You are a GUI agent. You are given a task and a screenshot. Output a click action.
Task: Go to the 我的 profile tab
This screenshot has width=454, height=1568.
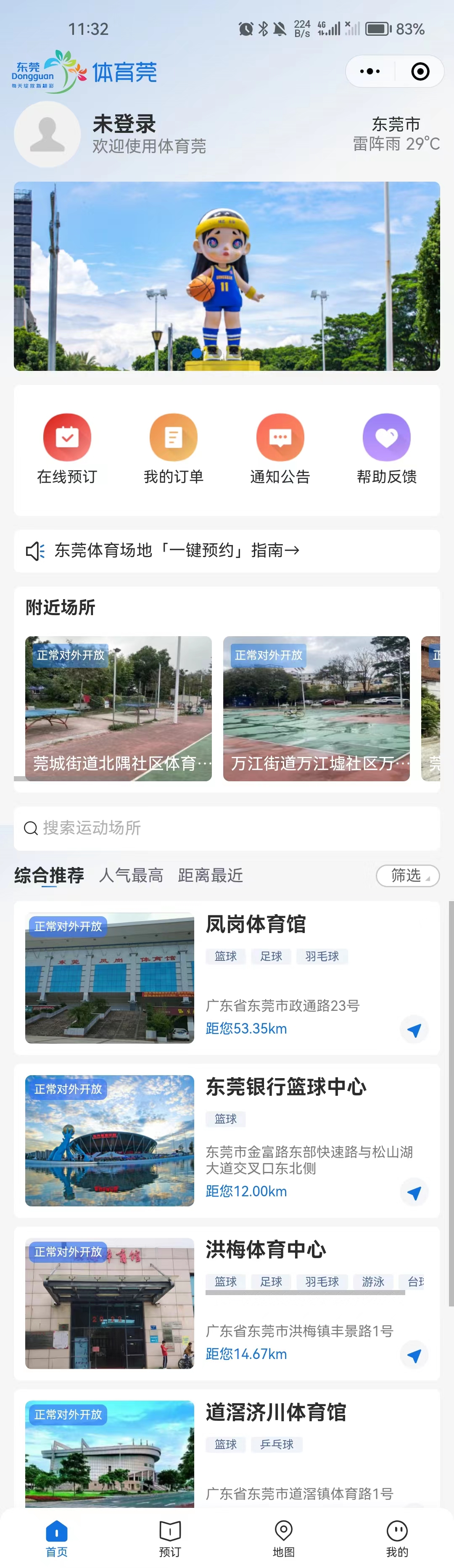[397, 1538]
